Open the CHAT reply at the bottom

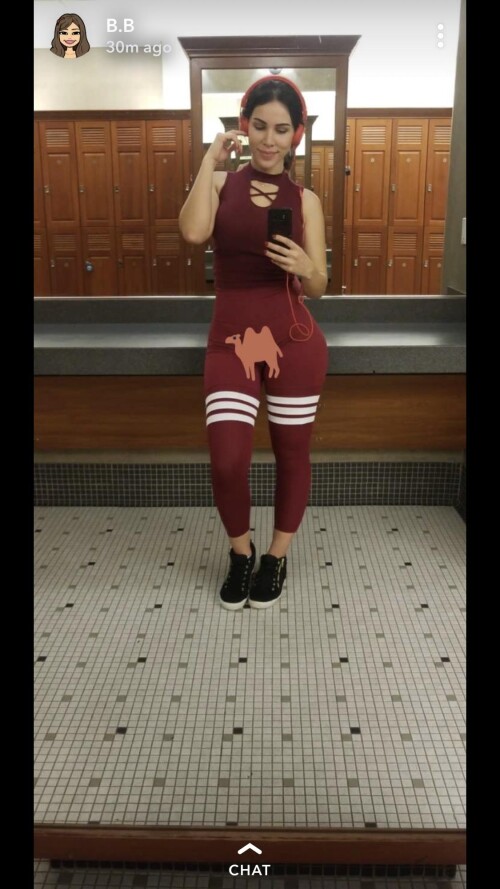tap(249, 860)
